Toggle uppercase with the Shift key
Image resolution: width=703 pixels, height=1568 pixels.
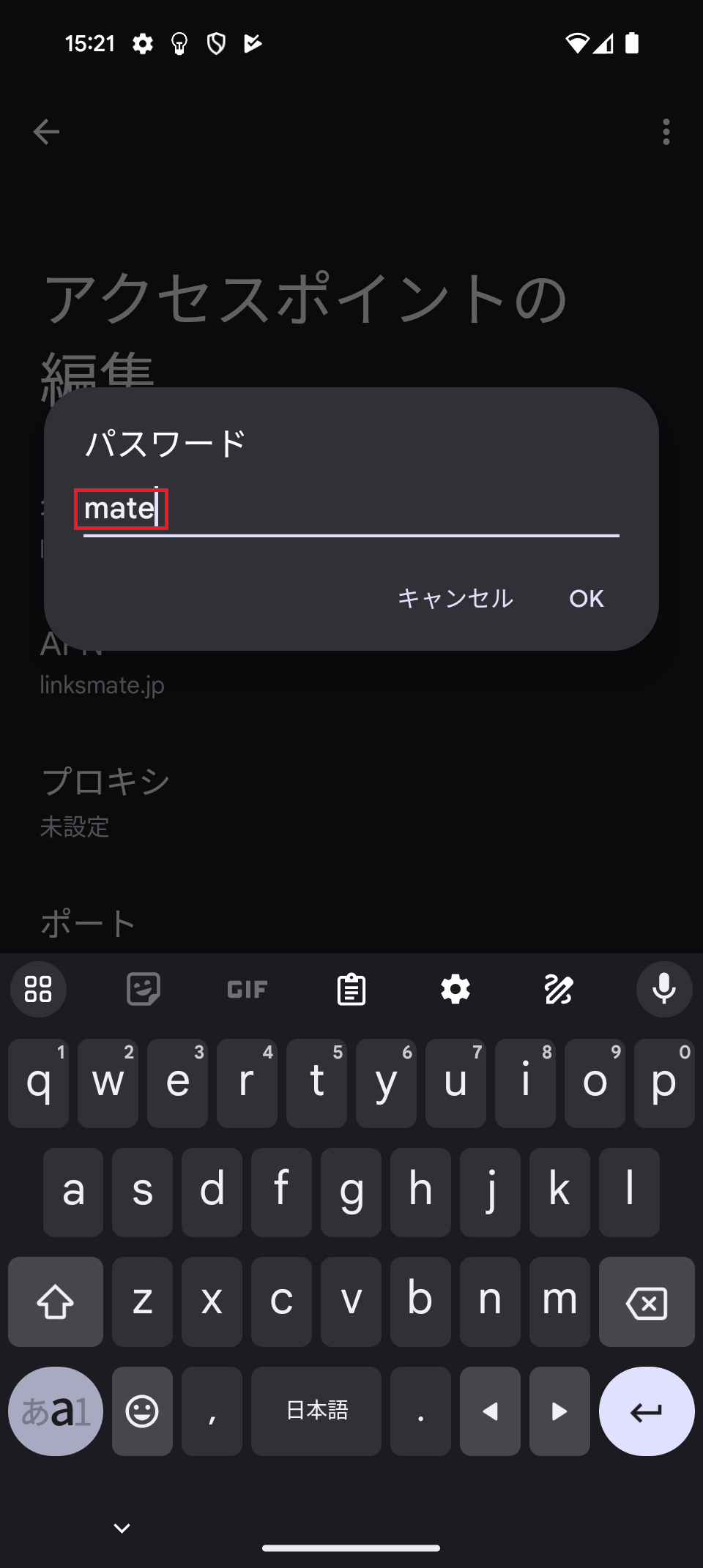55,1302
